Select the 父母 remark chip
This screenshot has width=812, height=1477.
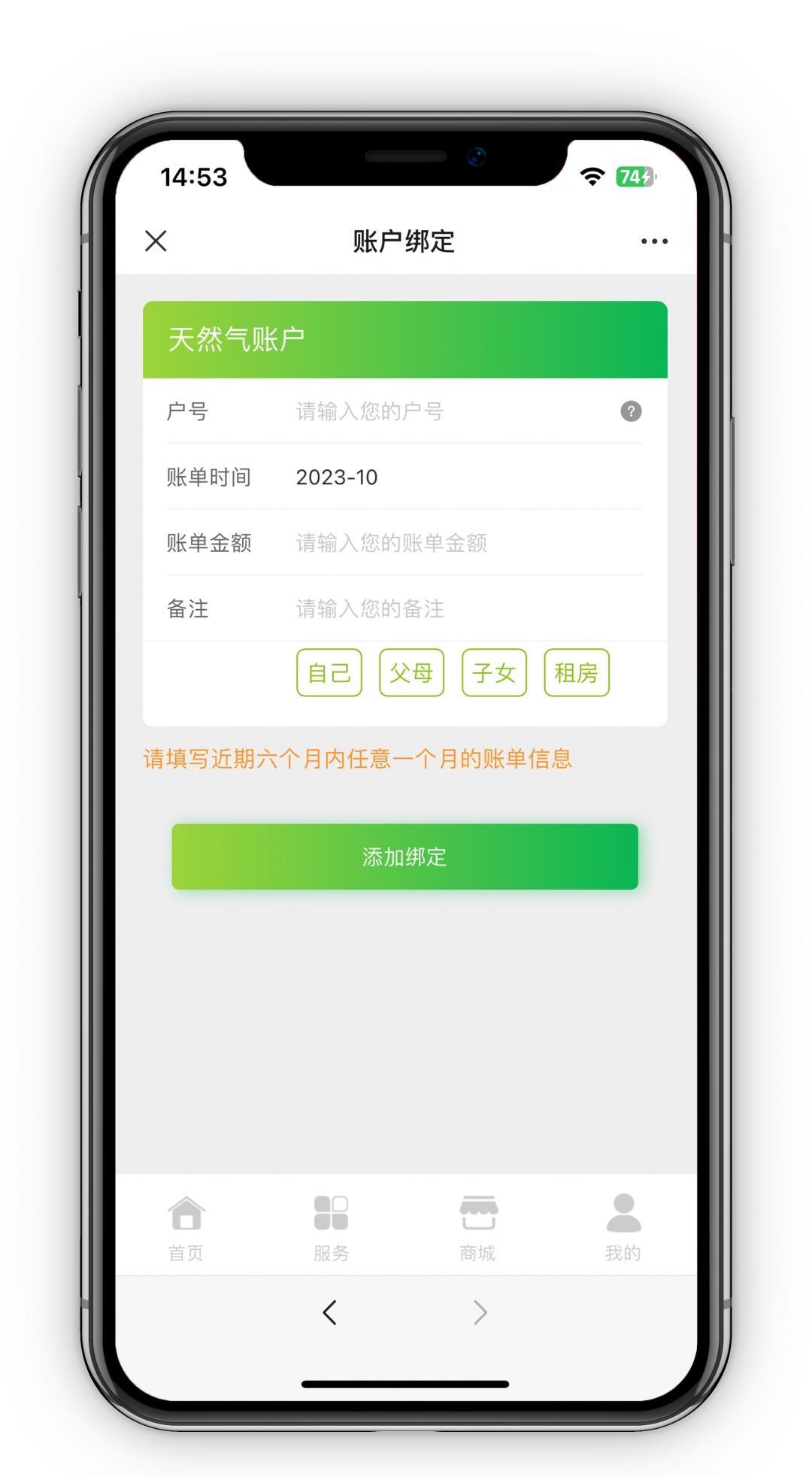tap(411, 673)
